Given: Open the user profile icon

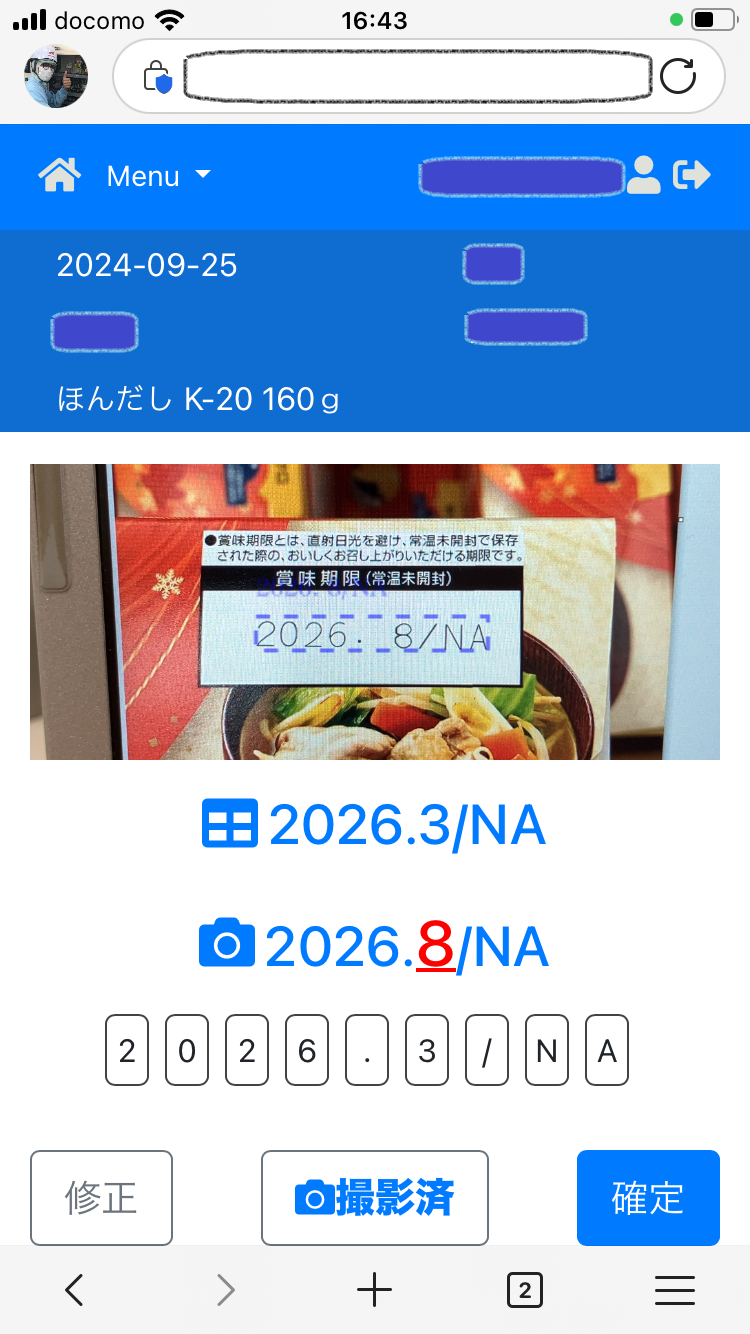Looking at the screenshot, I should tap(644, 175).
